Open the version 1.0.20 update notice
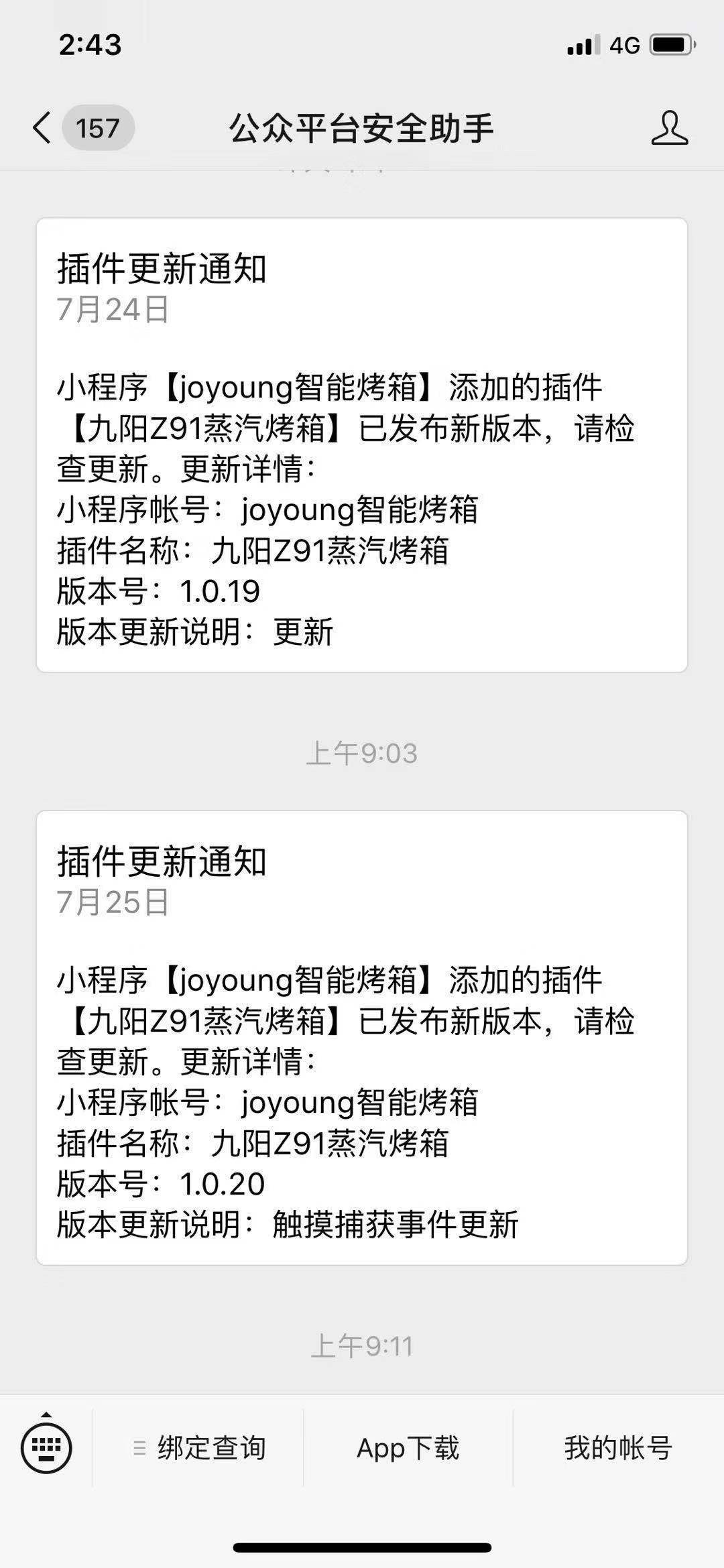 pos(362,1038)
